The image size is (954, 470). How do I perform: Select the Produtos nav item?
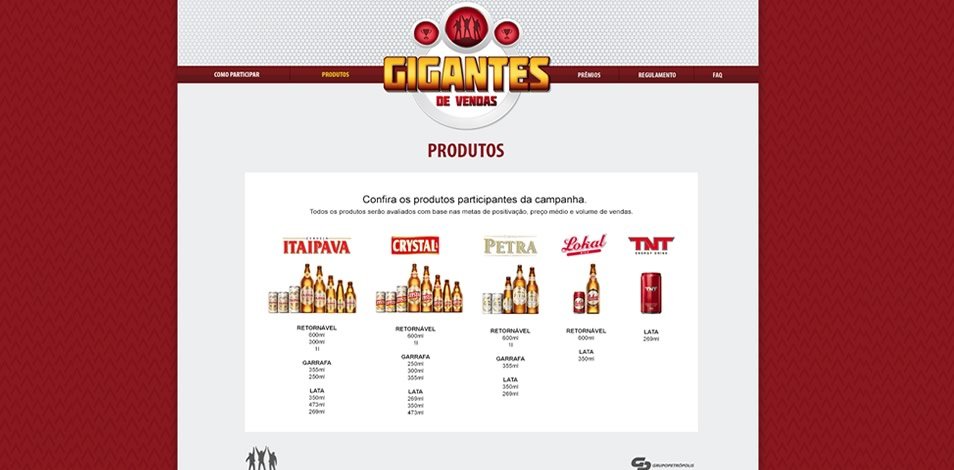click(x=335, y=75)
